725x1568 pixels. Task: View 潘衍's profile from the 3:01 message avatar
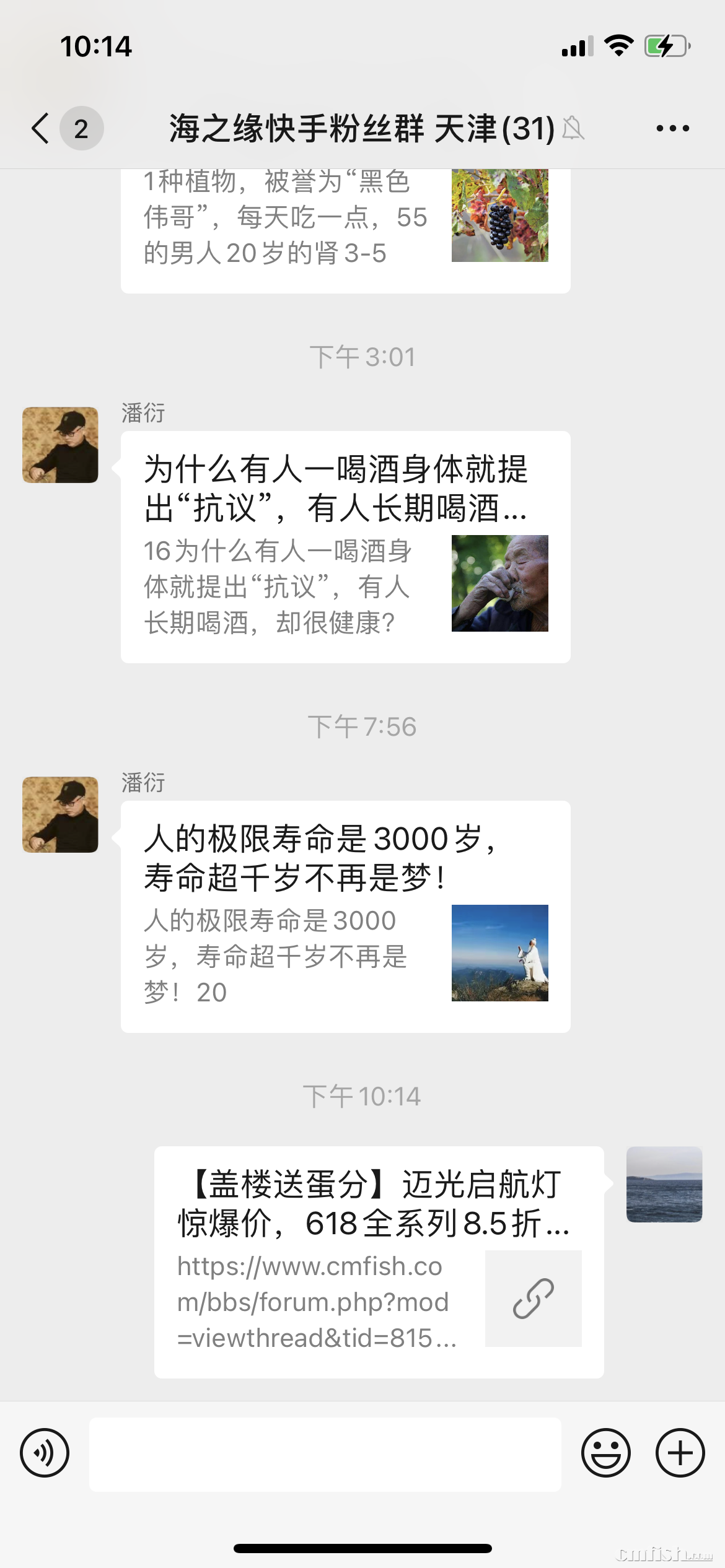coord(60,445)
